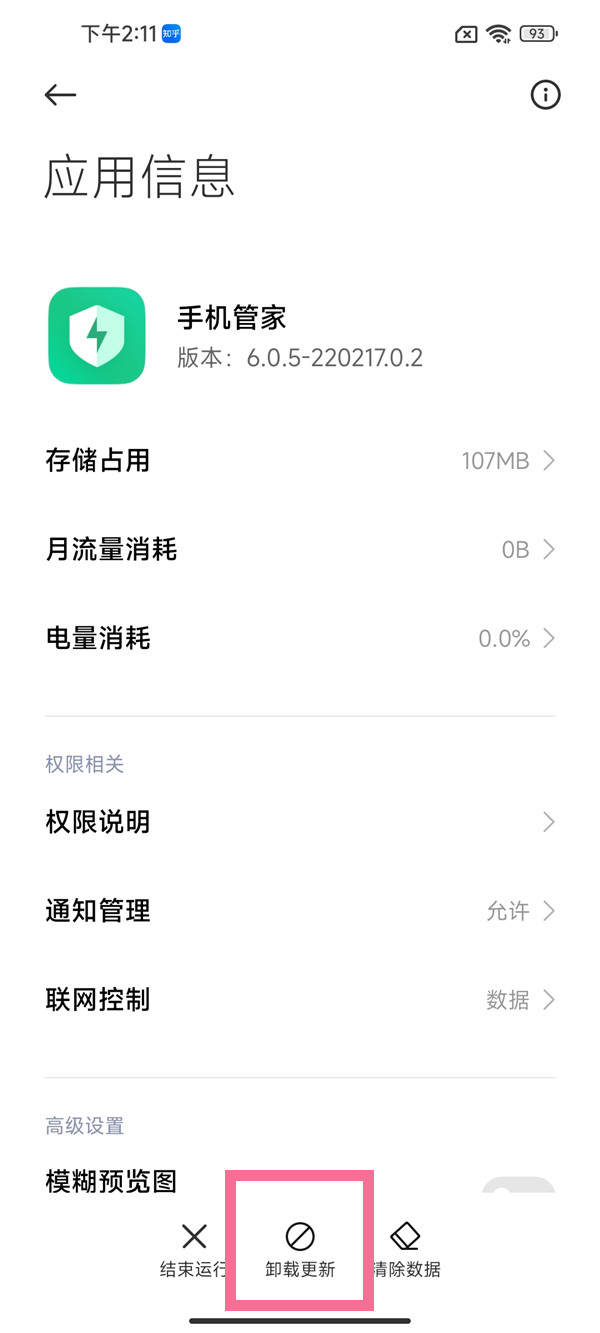Viewport: 600px width, 1333px height.
Task: Tap 结束运行 to force stop the app
Action: (x=194, y=1250)
